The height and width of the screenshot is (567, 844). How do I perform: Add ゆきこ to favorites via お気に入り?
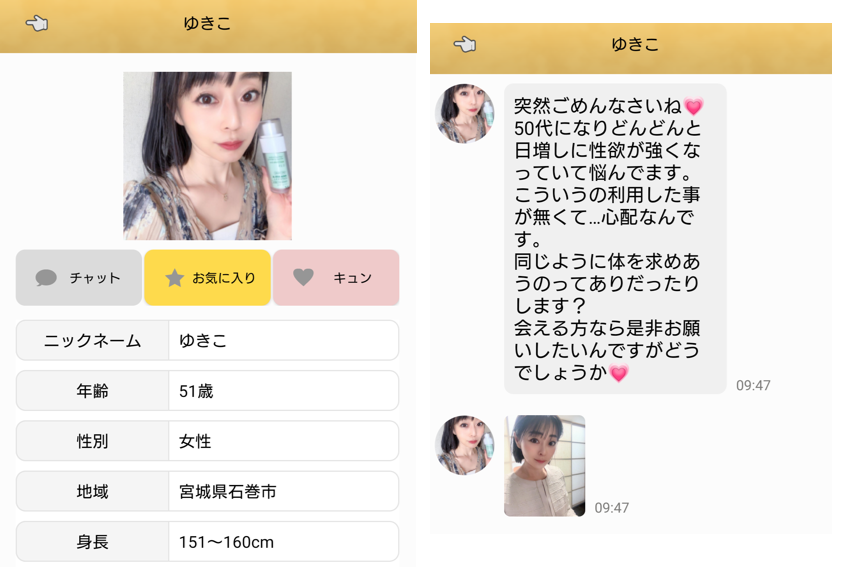tap(208, 278)
